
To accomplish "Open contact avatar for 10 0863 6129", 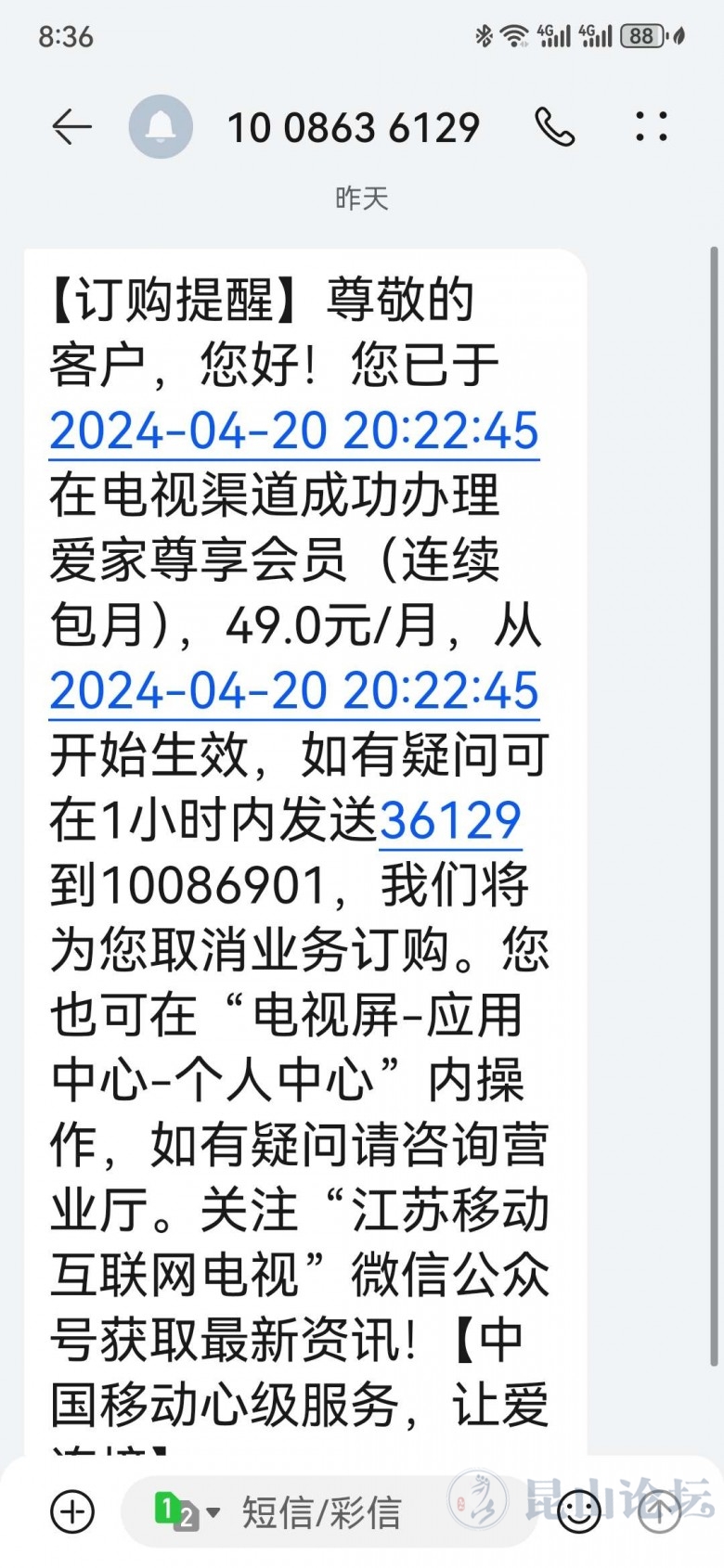I will coord(161,127).
